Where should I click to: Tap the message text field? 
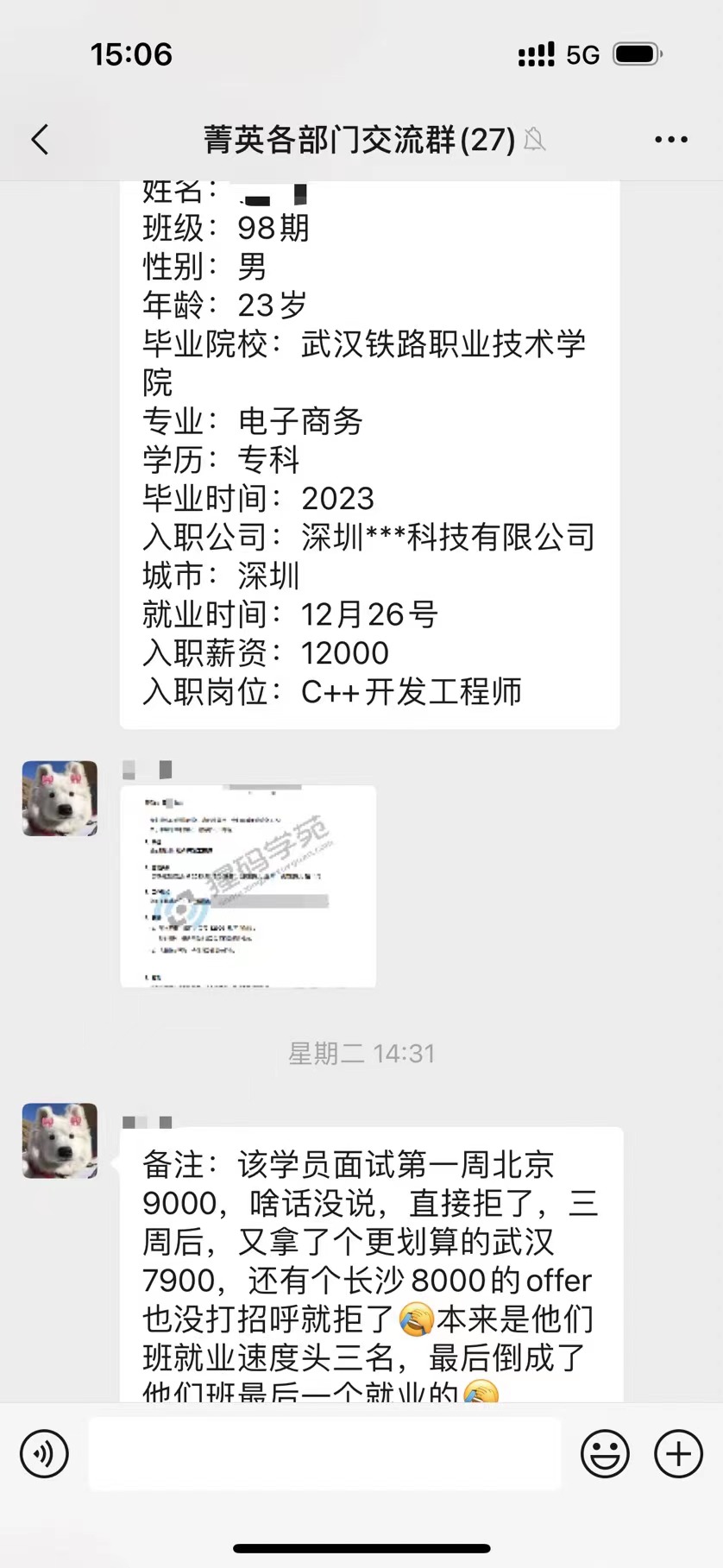(x=325, y=1454)
